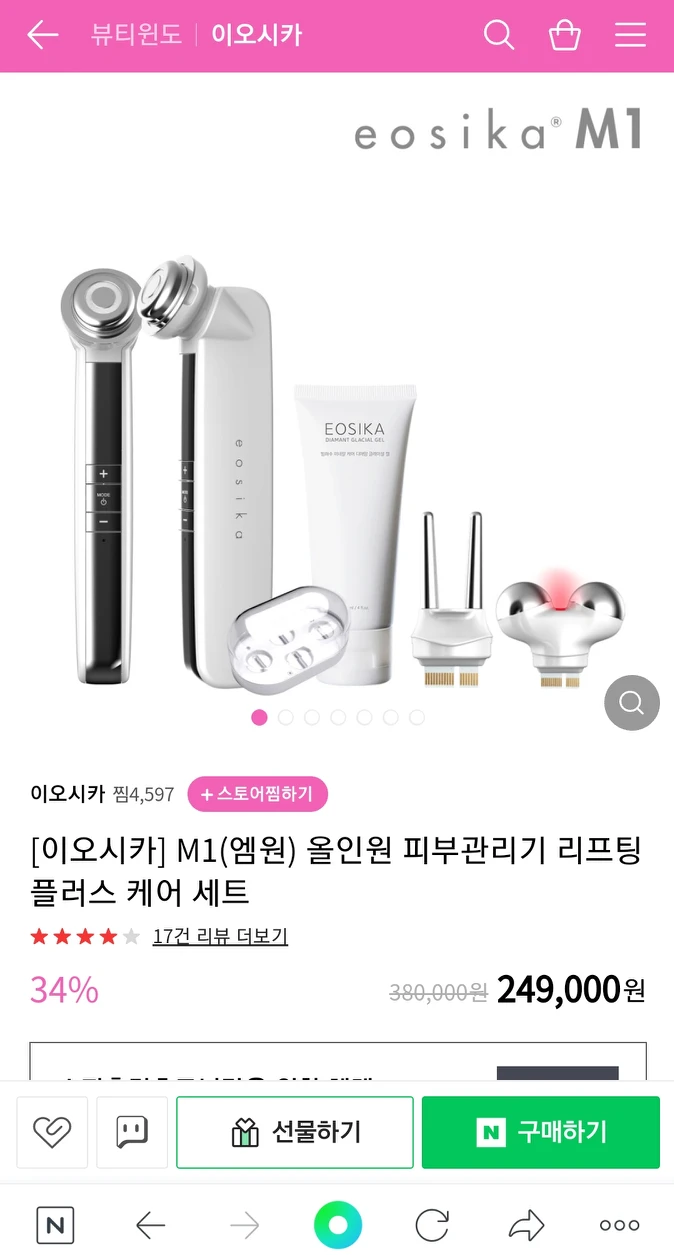Open the shopping basket
Screen dimensions: 674x1255
(565, 35)
